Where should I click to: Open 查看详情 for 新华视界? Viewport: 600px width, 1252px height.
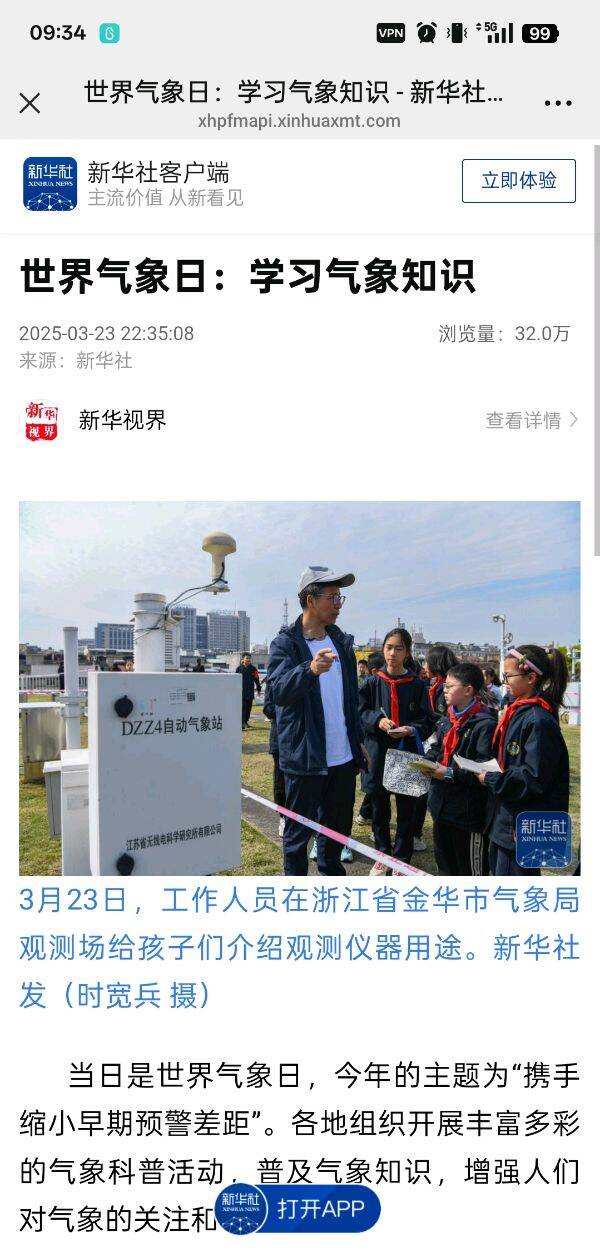531,420
